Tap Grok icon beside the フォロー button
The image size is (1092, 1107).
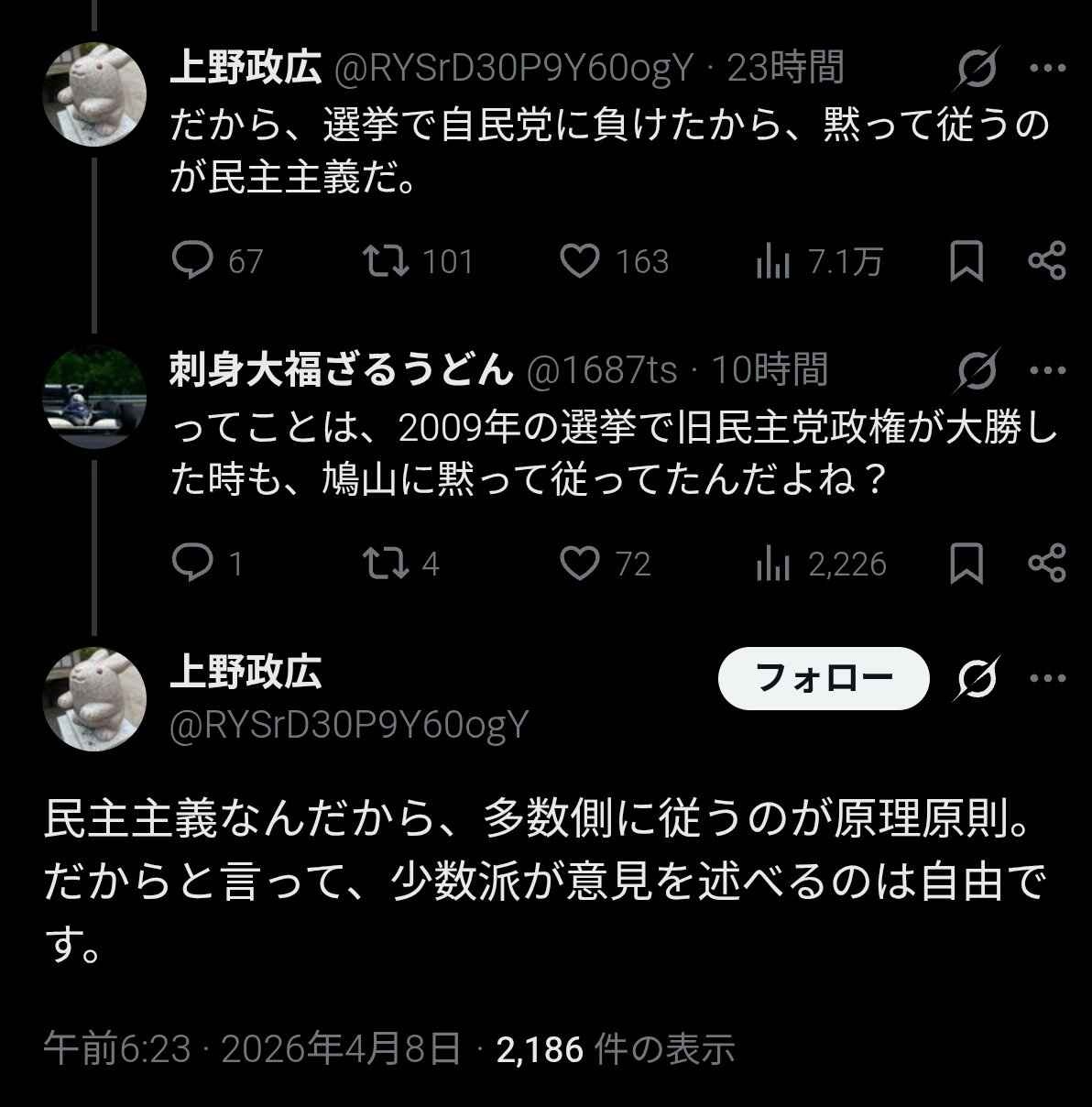(x=977, y=679)
